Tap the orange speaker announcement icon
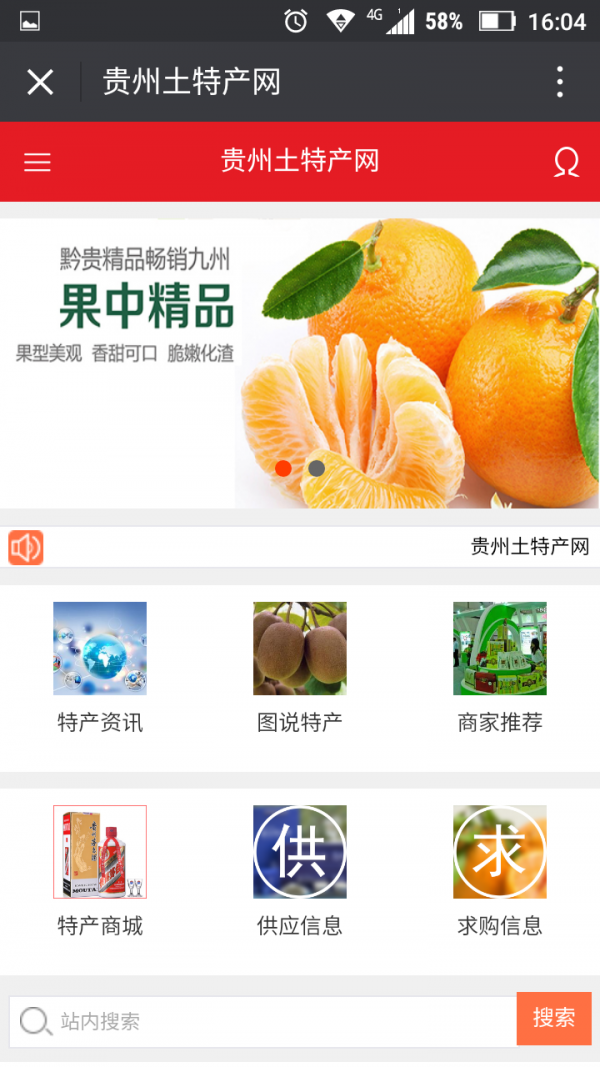The height and width of the screenshot is (1067, 600). tap(26, 547)
